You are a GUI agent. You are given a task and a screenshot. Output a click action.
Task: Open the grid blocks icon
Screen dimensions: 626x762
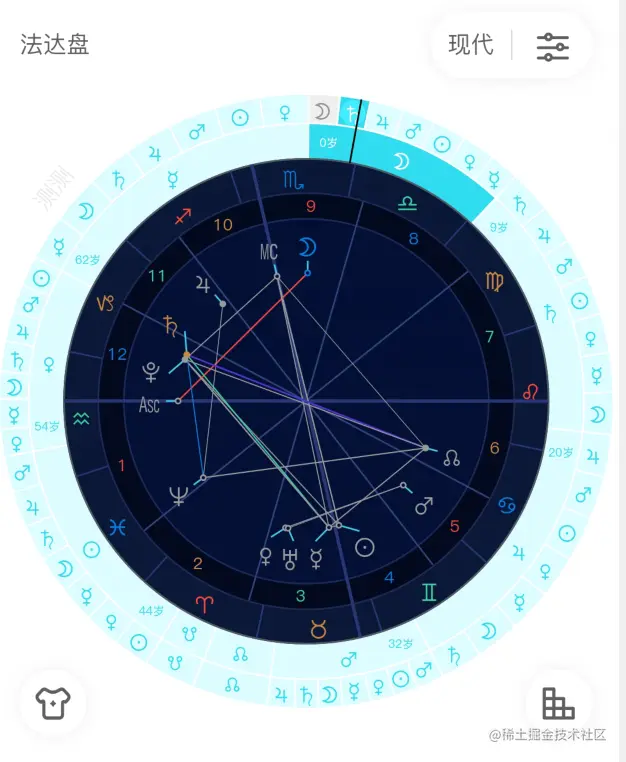tap(558, 703)
